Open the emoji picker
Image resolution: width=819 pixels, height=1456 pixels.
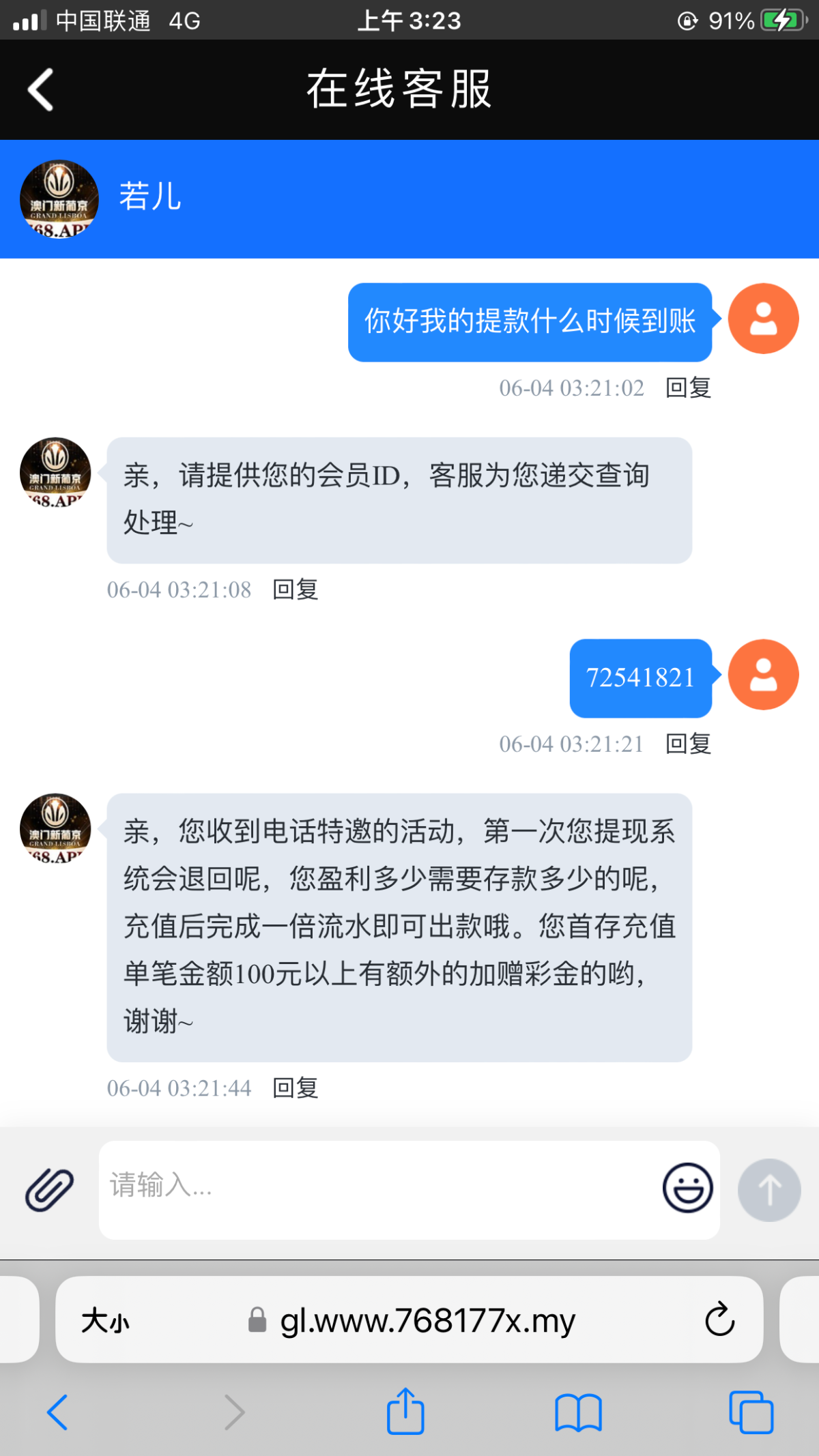point(687,1188)
